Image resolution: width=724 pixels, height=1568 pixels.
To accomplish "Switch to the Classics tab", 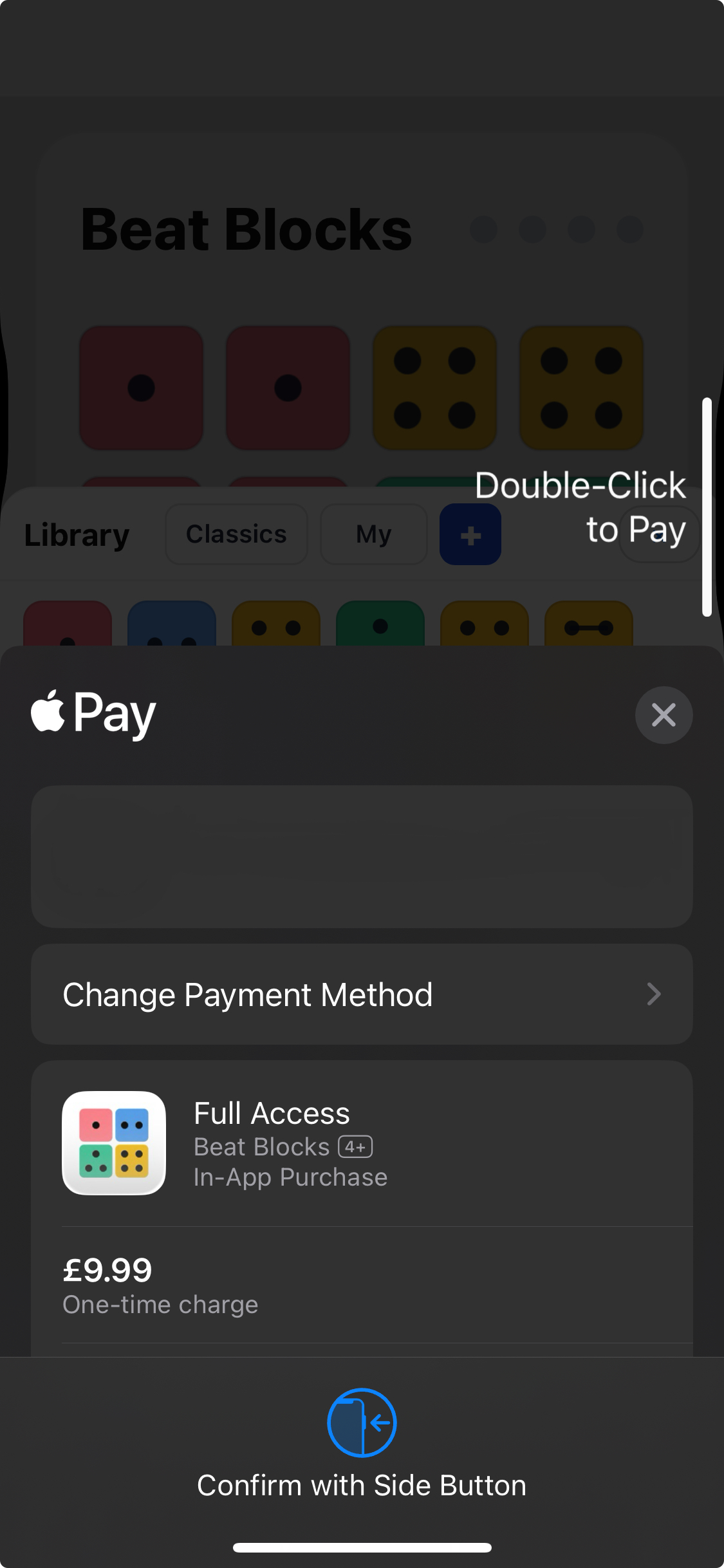I will [236, 534].
